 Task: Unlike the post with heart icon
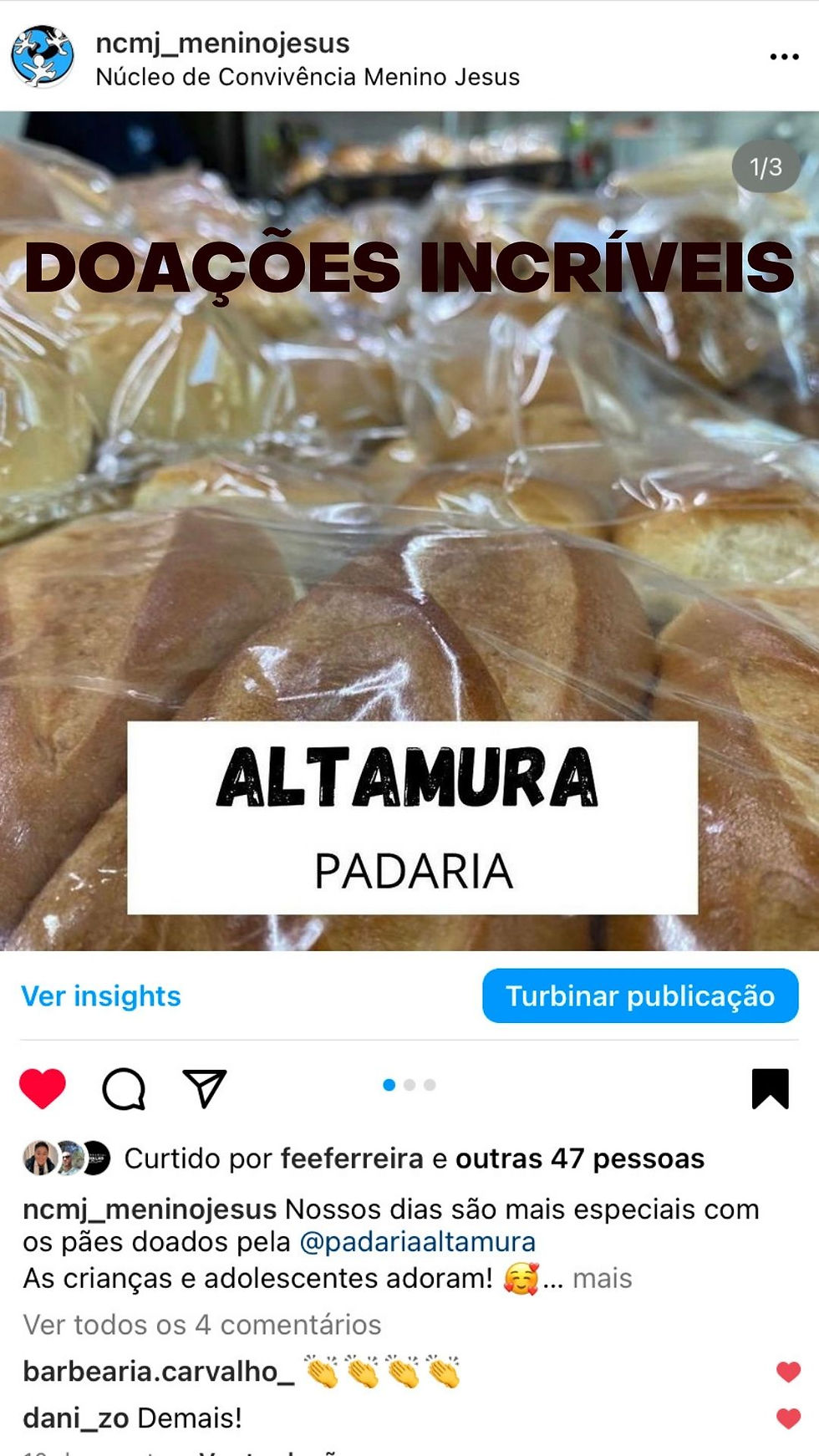(43, 1088)
